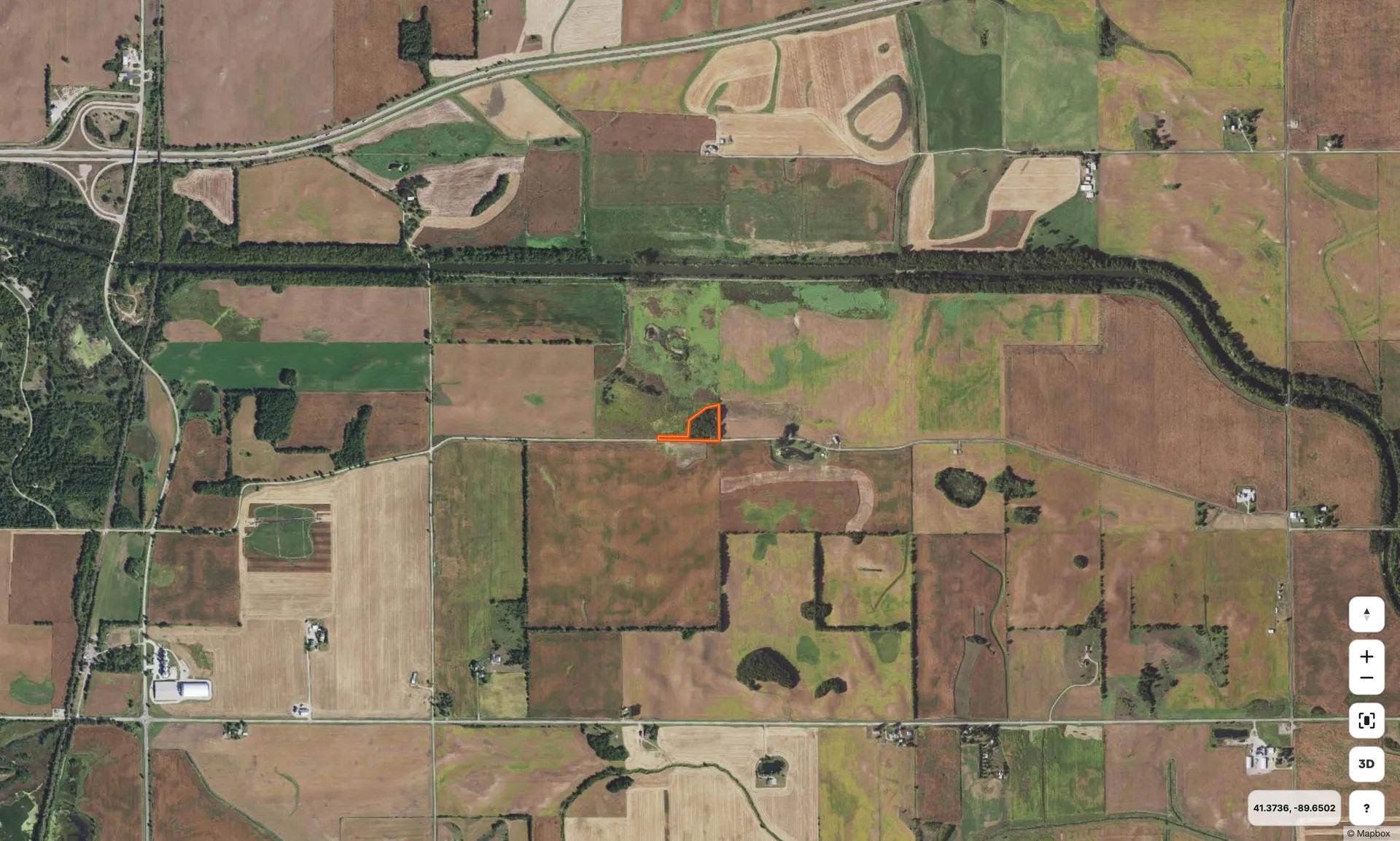This screenshot has height=841, width=1400.
Task: Switch to 3D terrain view
Action: 1366,764
